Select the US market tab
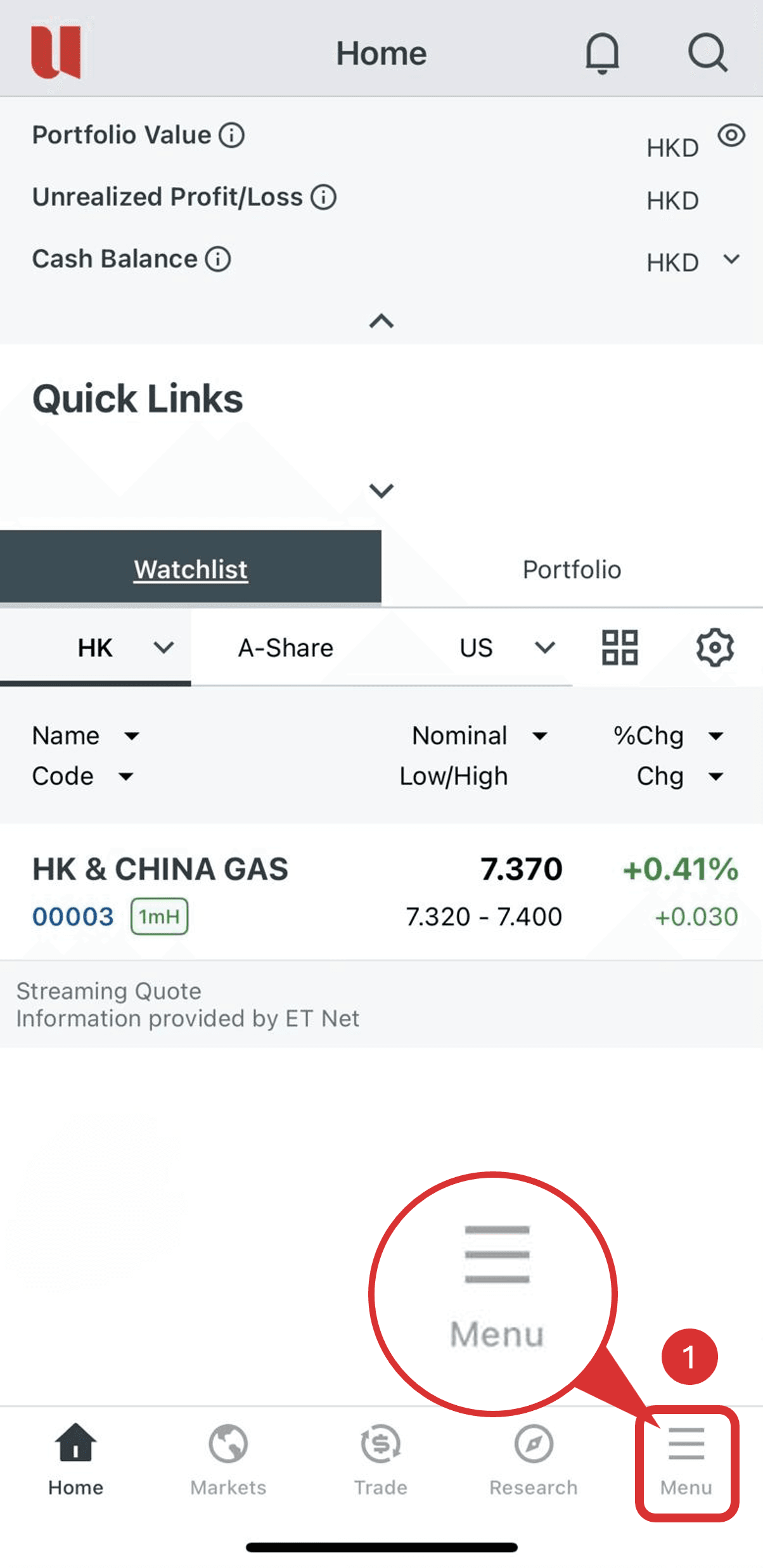Image resolution: width=763 pixels, height=1568 pixels. [x=476, y=648]
